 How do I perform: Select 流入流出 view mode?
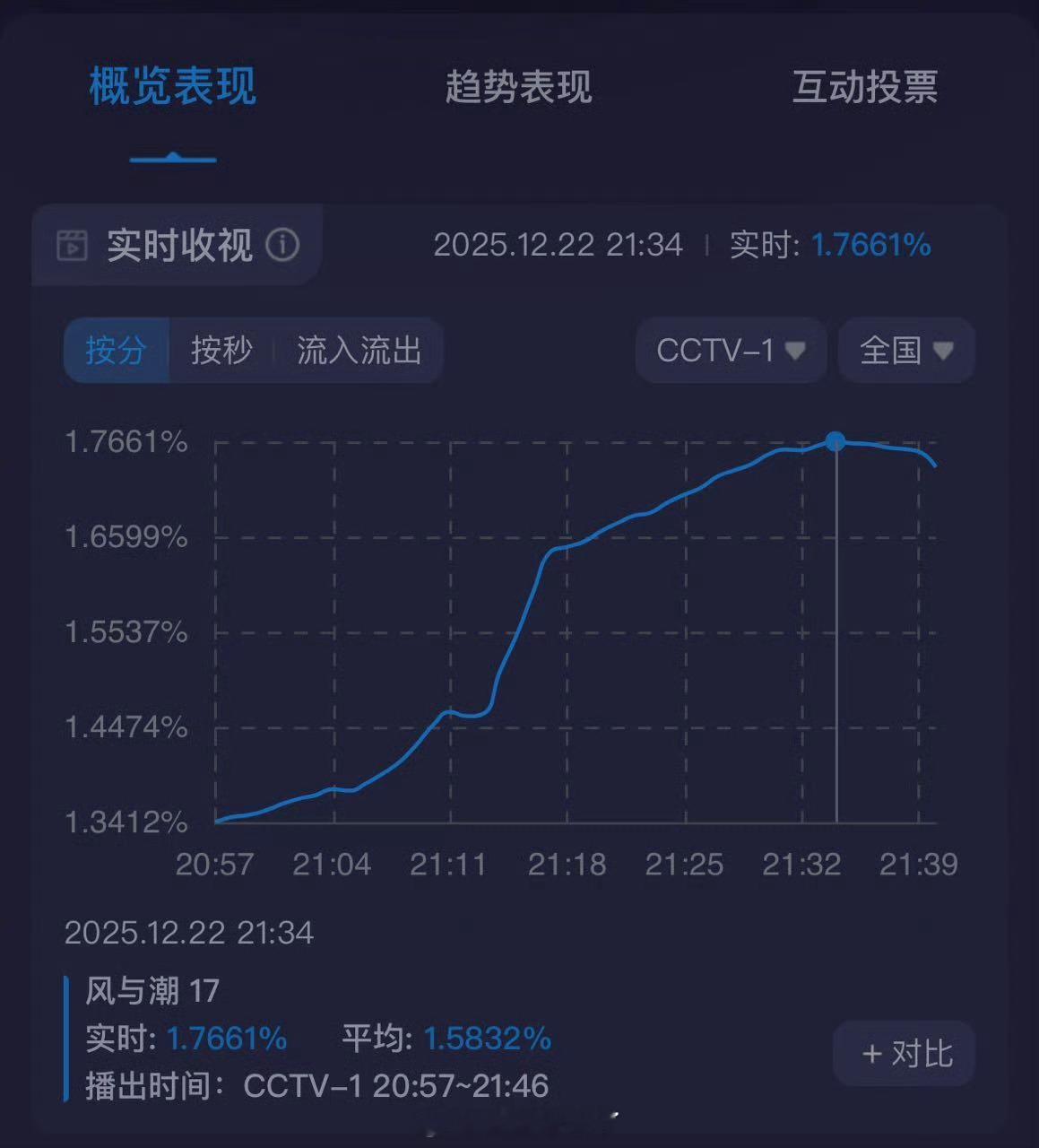click(x=358, y=352)
